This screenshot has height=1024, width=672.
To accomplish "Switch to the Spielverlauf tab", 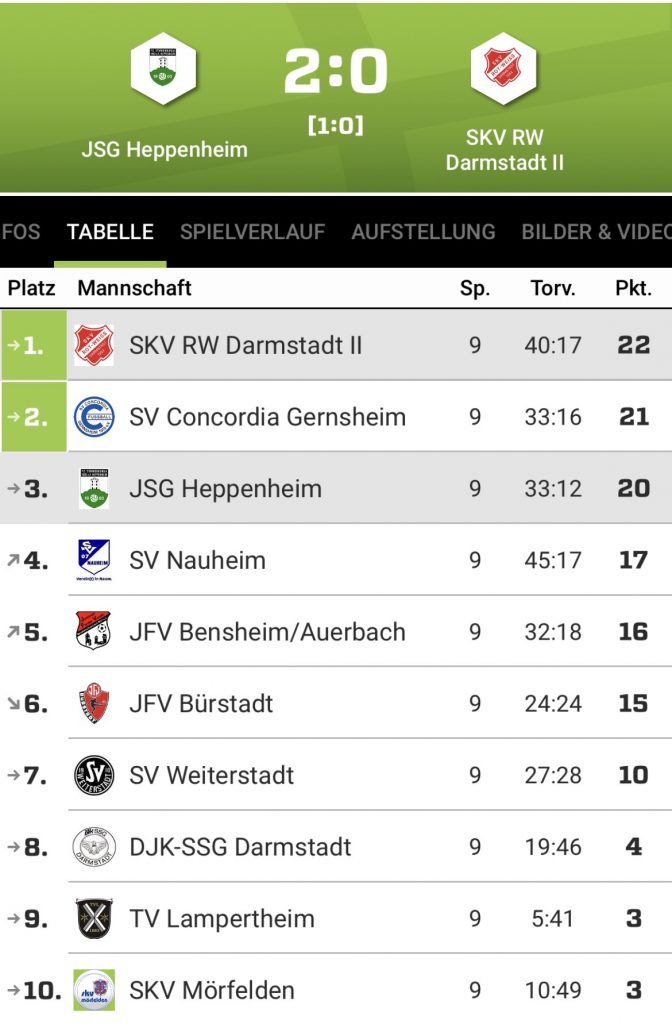I will (x=252, y=232).
